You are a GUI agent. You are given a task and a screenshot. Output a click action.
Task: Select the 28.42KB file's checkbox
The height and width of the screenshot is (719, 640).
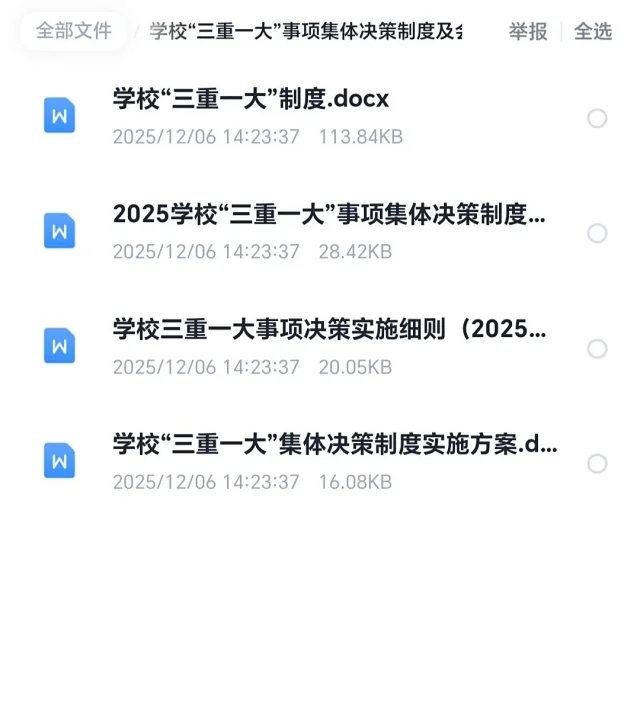(597, 234)
